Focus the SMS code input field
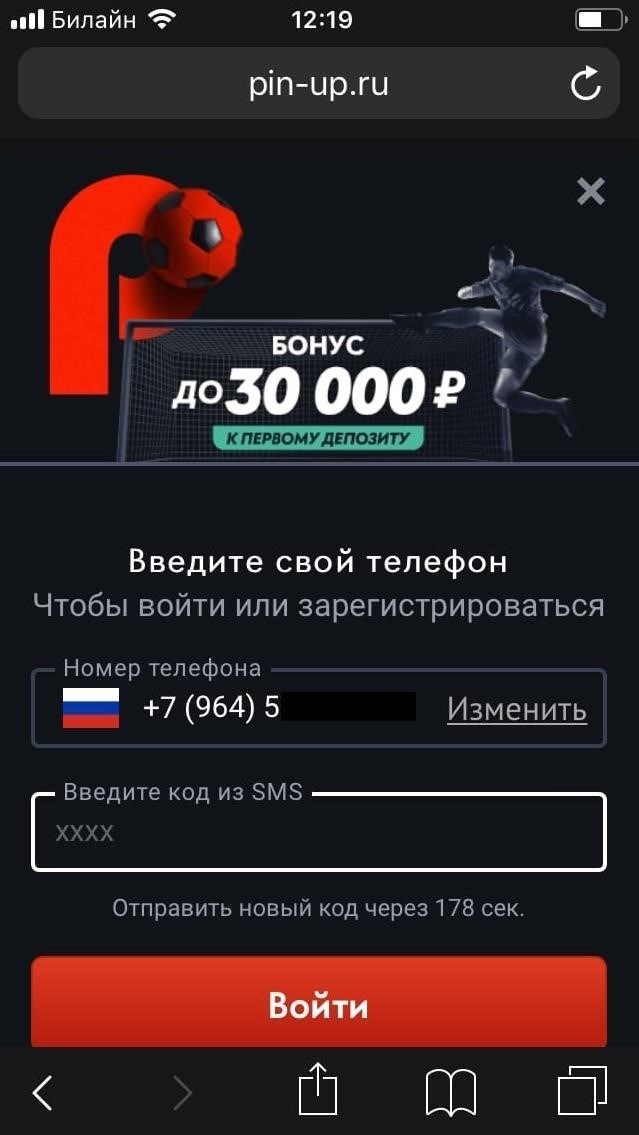This screenshot has height=1135, width=639. coord(319,832)
